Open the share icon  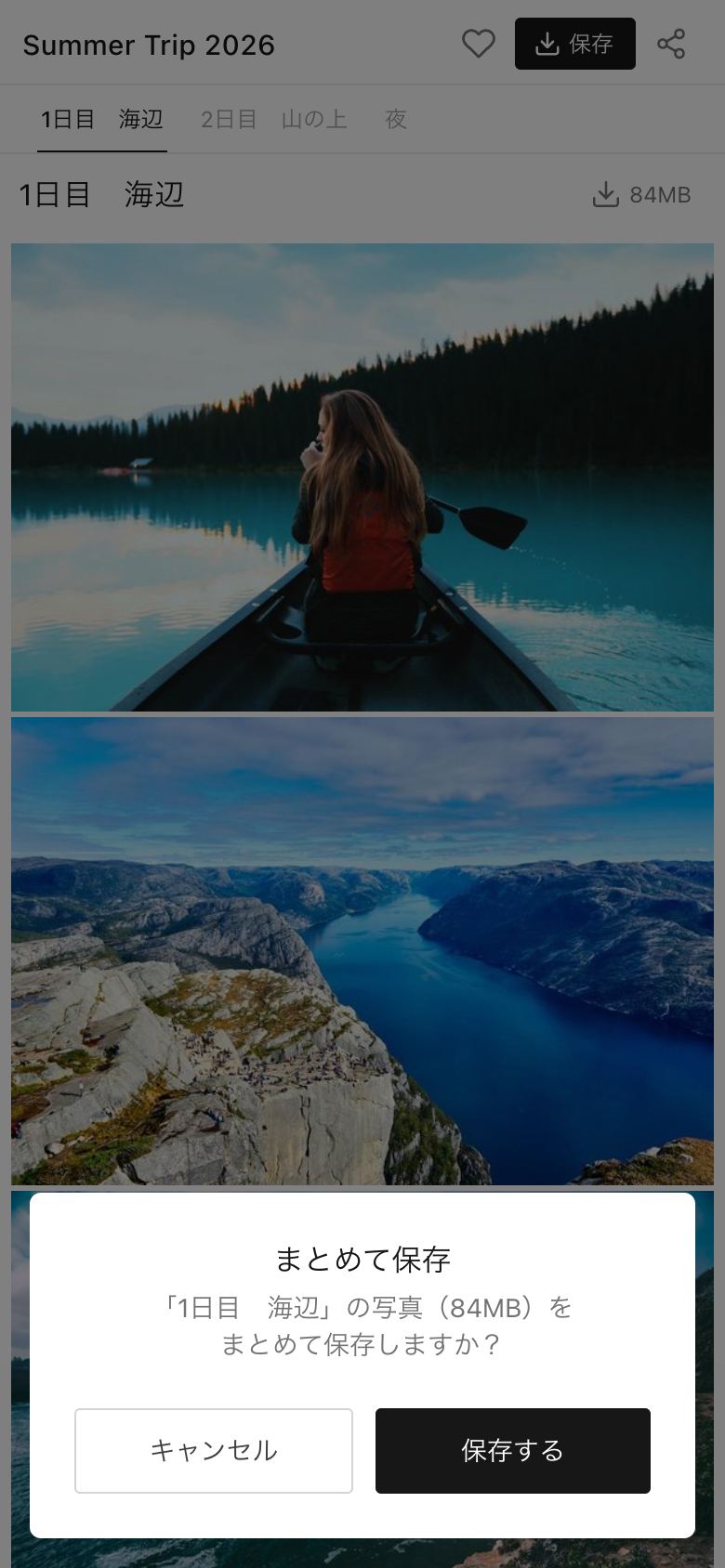pyautogui.click(x=671, y=44)
